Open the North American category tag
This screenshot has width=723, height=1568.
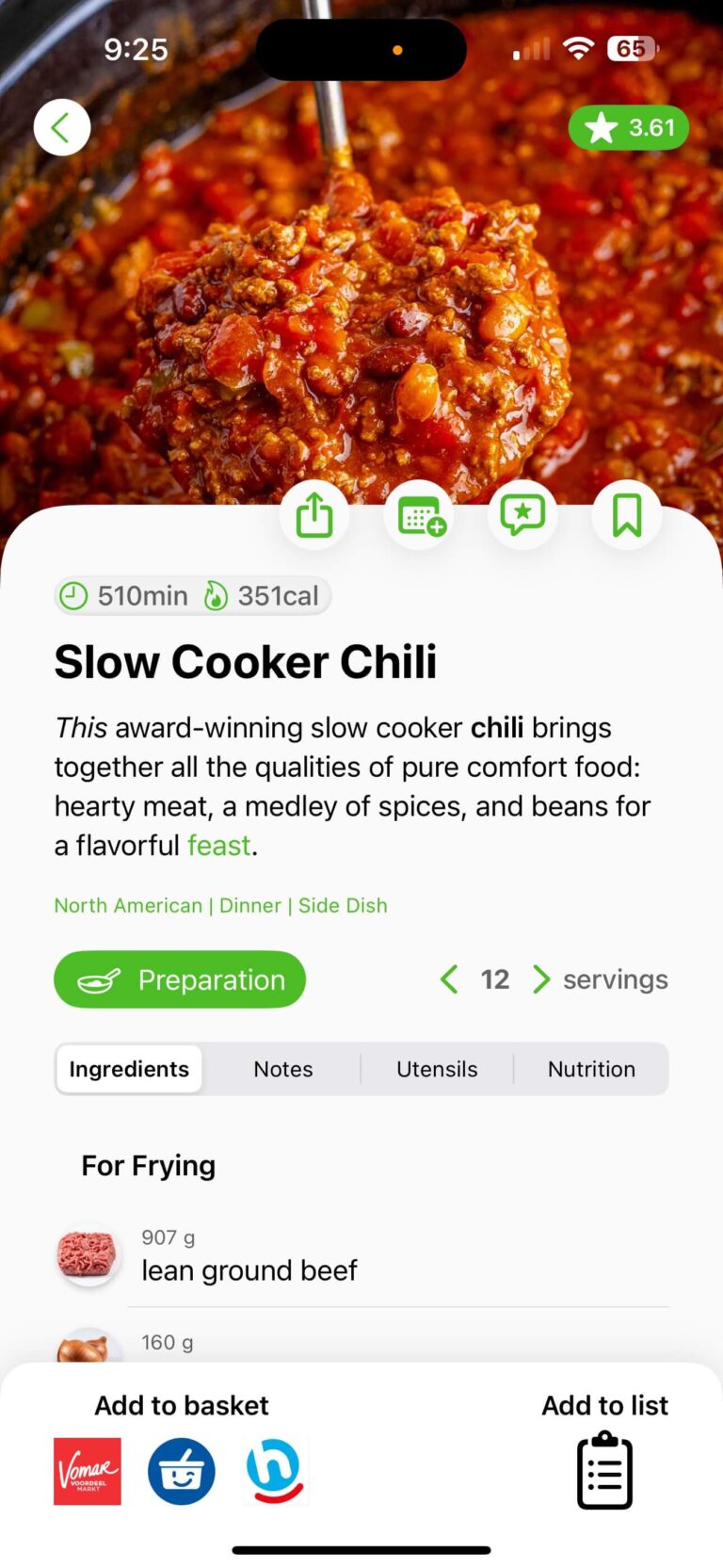tap(128, 905)
